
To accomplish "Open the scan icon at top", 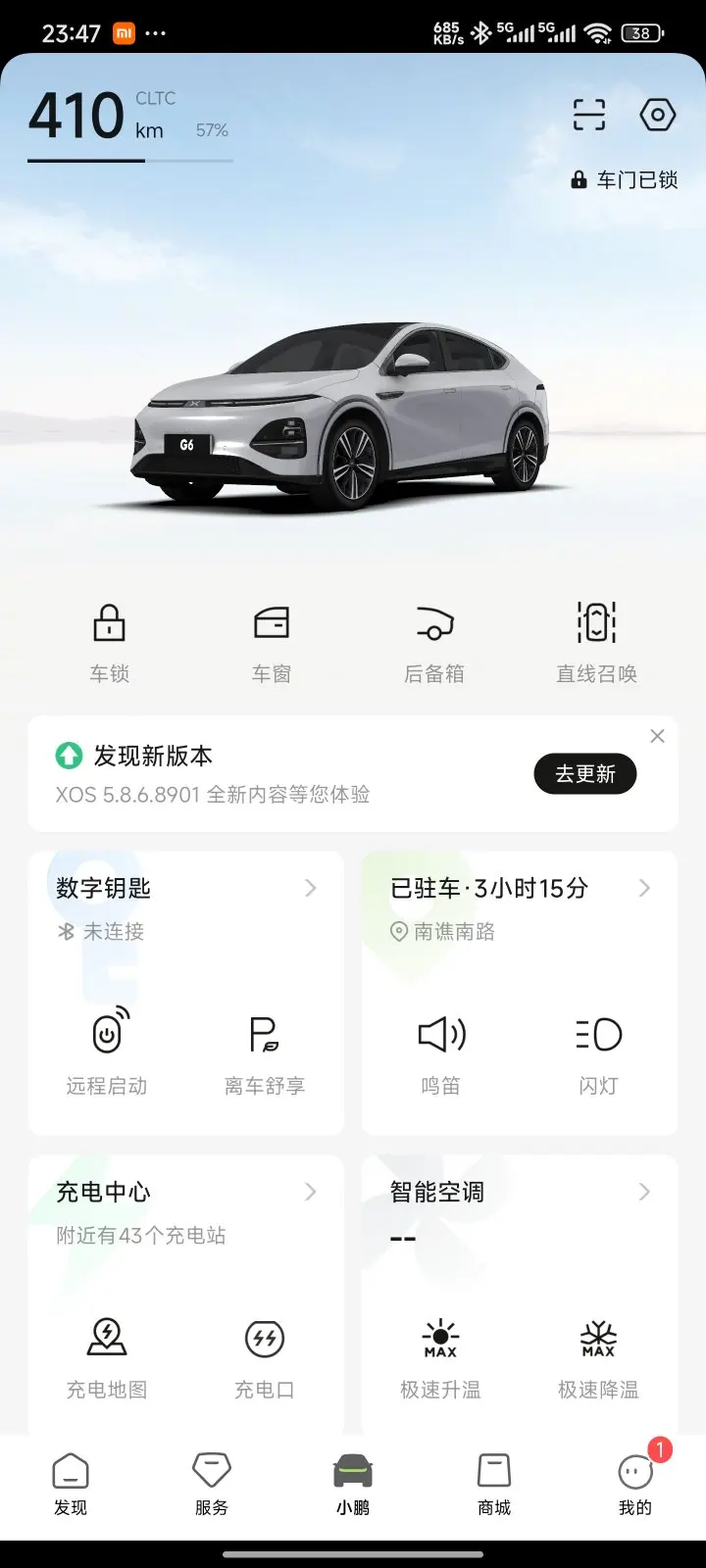I will point(589,116).
